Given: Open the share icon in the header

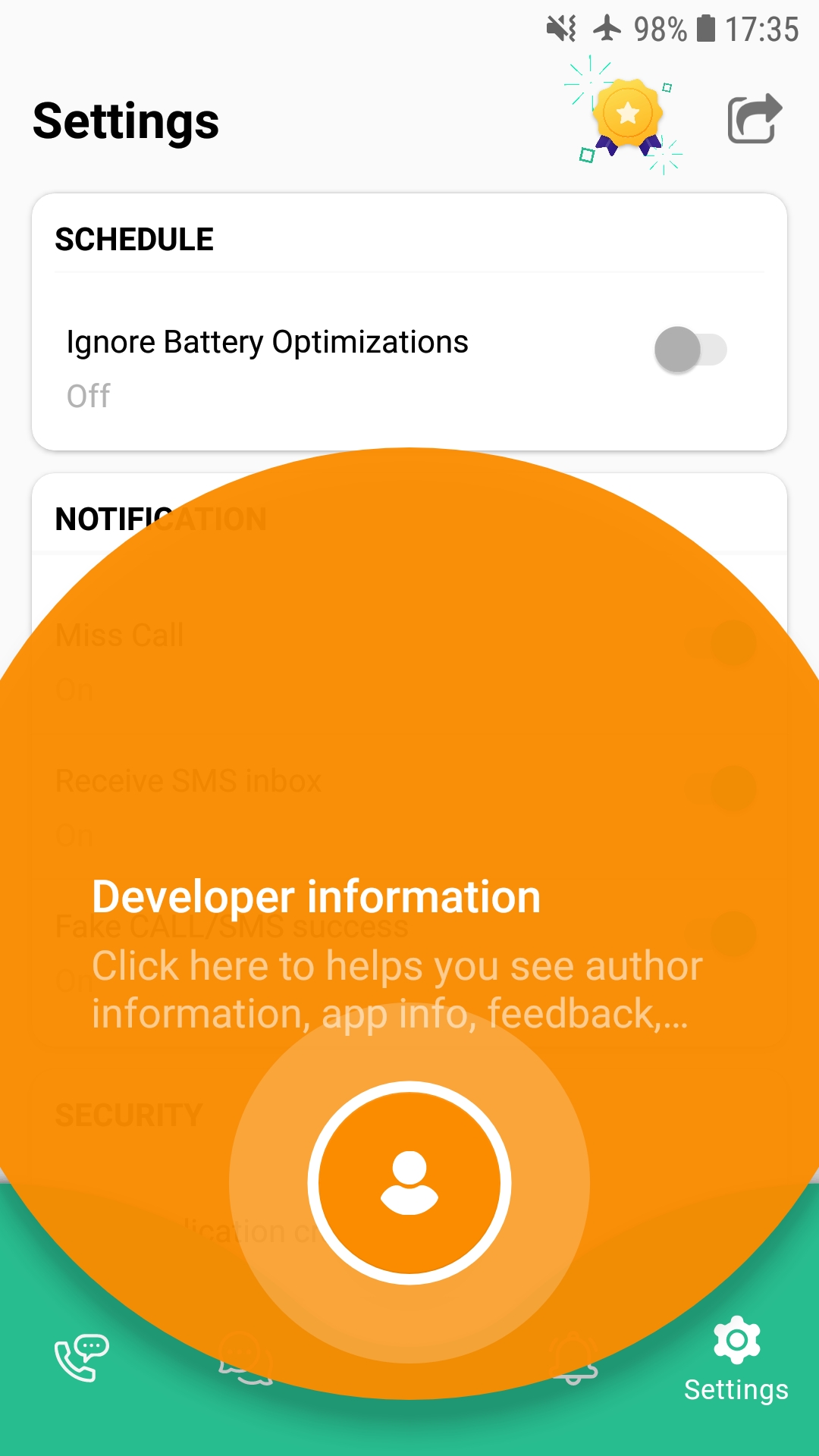Looking at the screenshot, I should click(x=754, y=118).
